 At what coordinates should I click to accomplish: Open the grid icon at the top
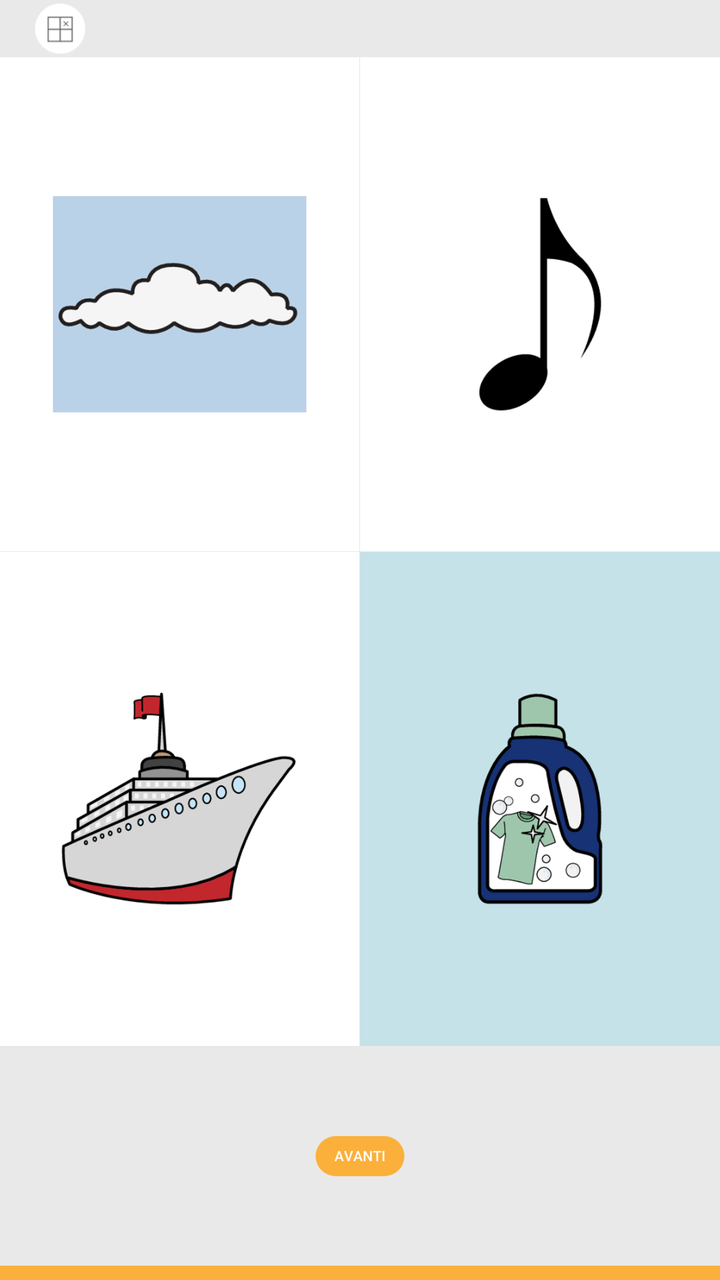[60, 29]
